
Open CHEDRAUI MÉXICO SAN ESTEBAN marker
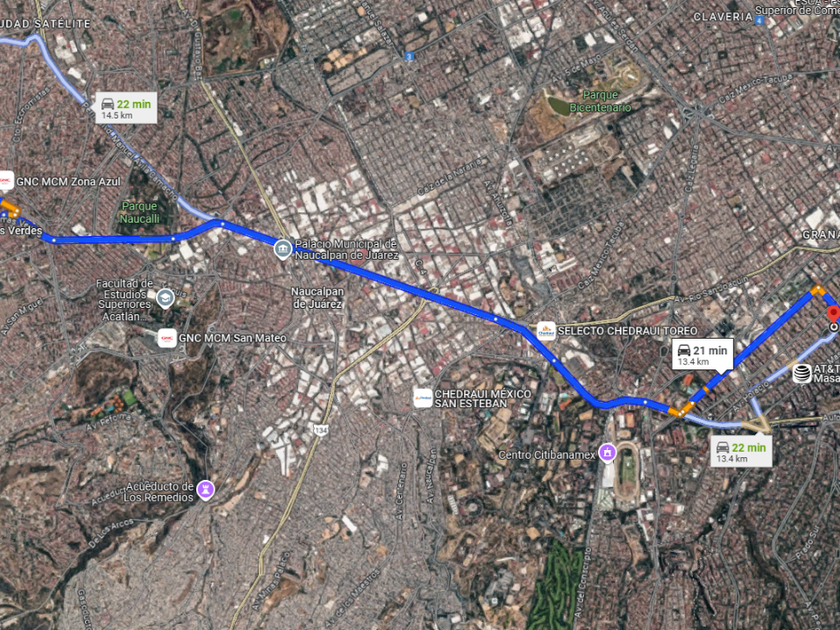click(423, 398)
